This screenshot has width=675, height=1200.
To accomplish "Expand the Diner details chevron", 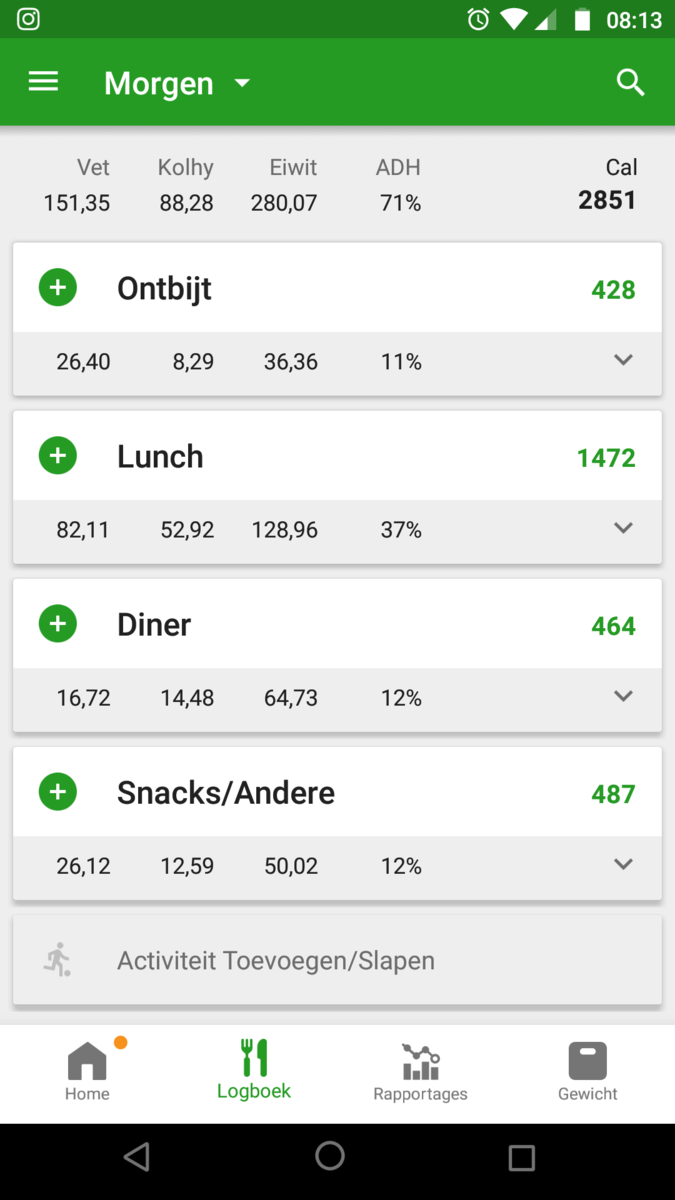I will (623, 696).
